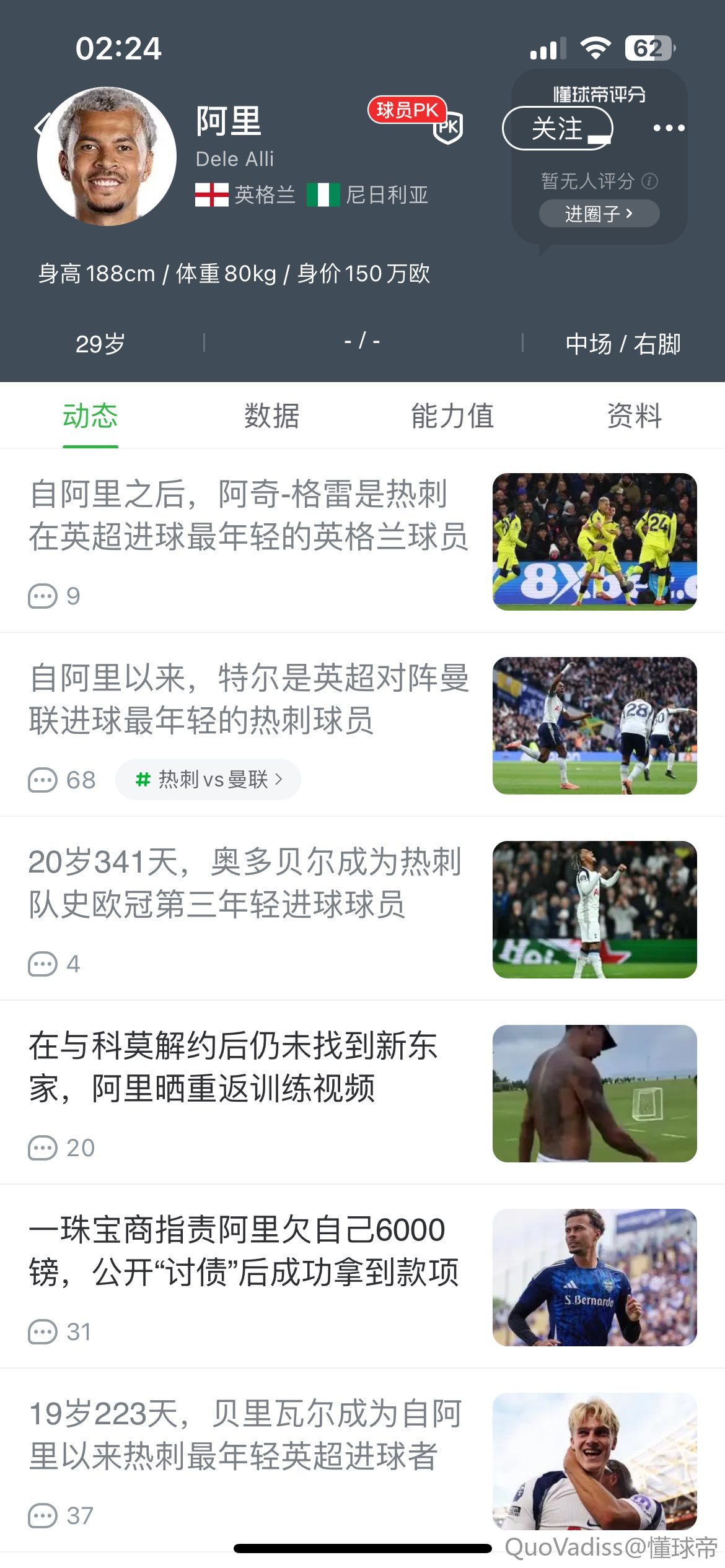The image size is (725, 1568).
Task: Read the article about 特尔 scoring against 曼联
Action: (248, 699)
